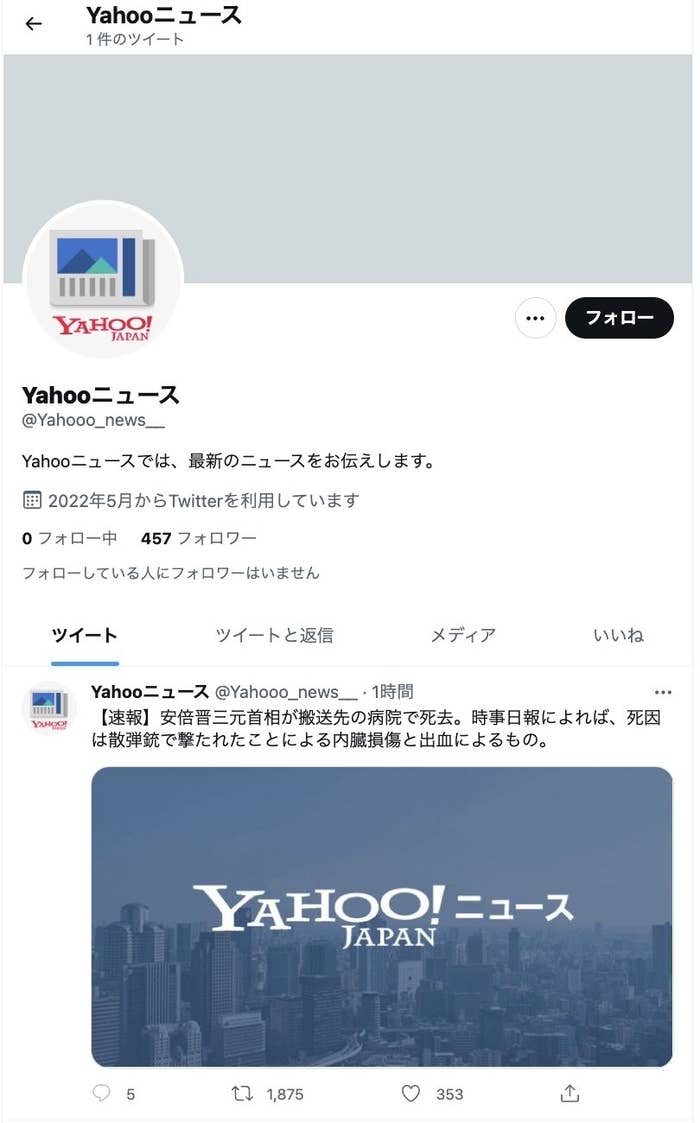Go back using the arrow icon
Screen dimensions: 700x1123
pos(33,24)
